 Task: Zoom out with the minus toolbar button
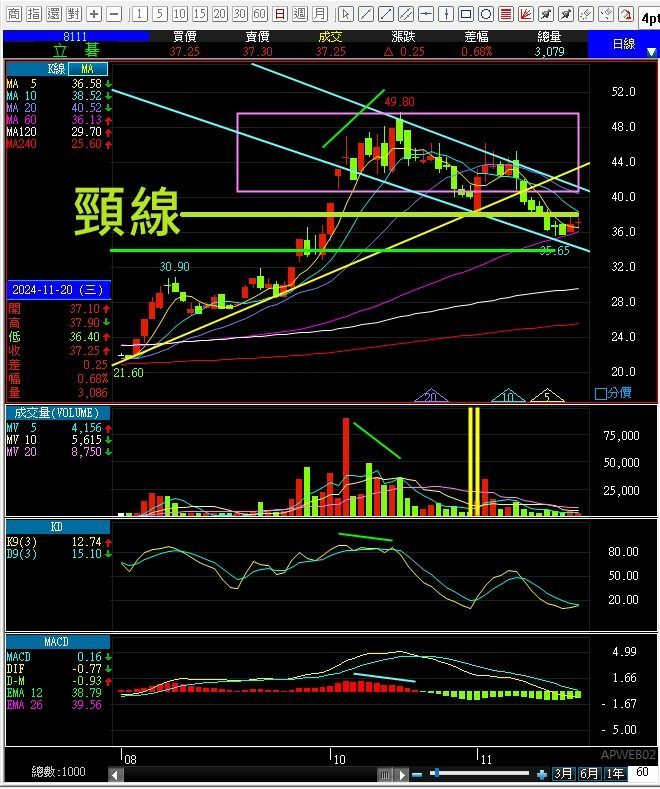(113, 14)
